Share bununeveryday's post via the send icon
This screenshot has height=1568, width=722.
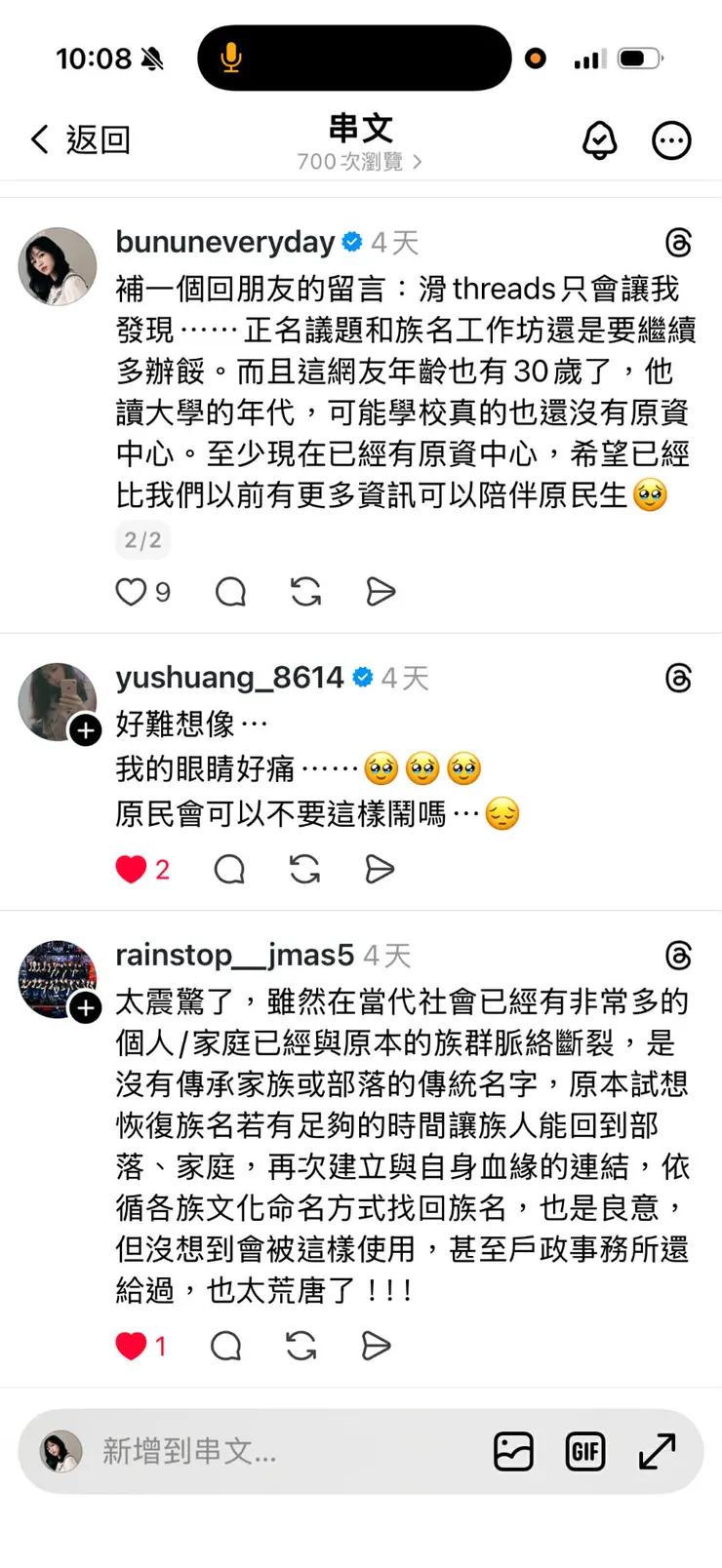pos(380,591)
